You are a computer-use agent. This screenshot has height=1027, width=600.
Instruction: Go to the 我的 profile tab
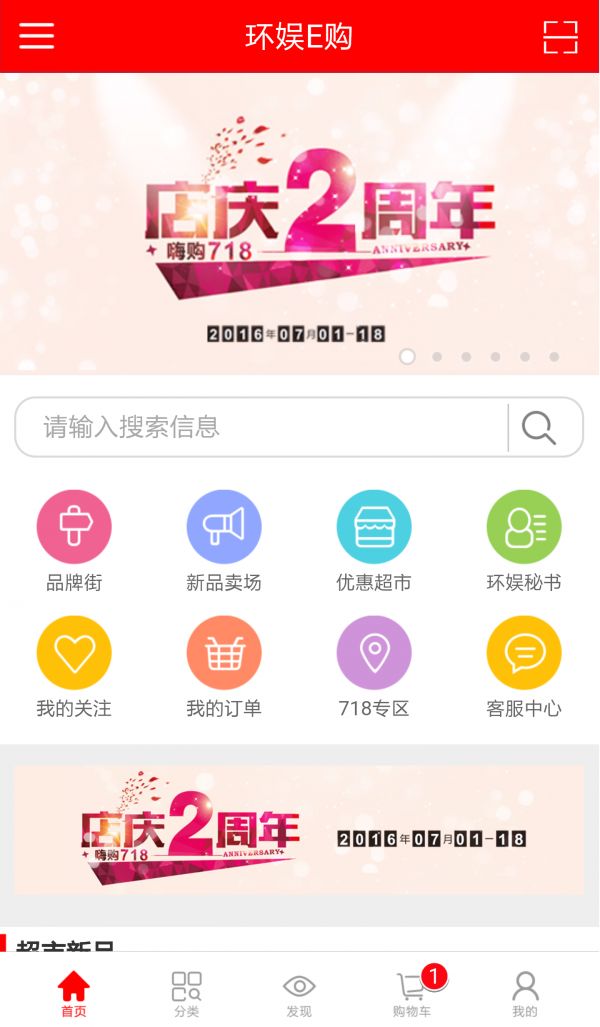525,993
